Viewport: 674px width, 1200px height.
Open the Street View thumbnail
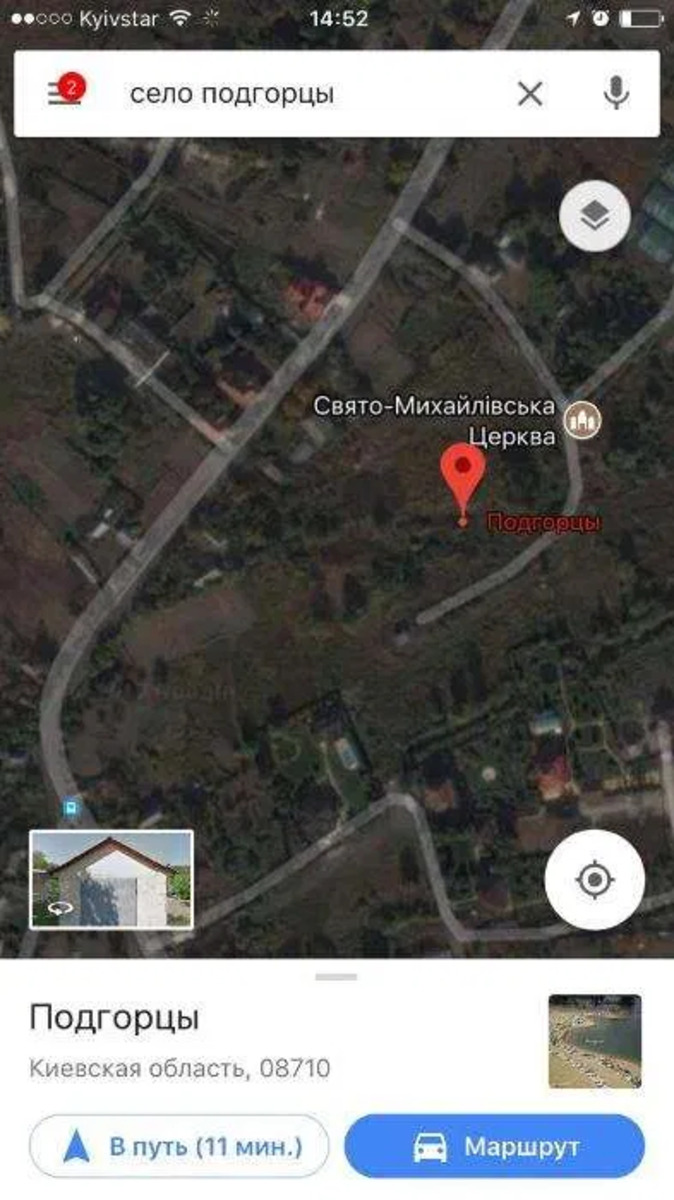[111, 879]
